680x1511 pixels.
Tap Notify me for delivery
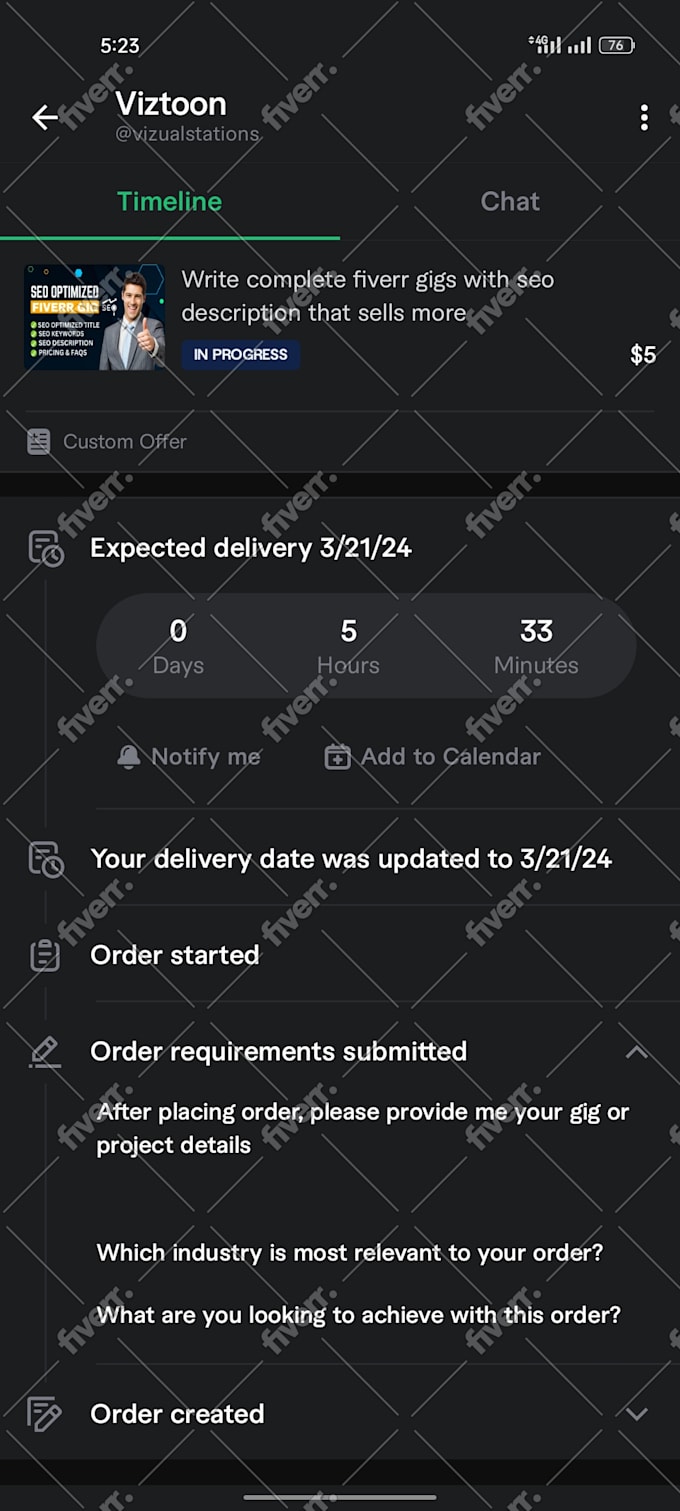[189, 757]
